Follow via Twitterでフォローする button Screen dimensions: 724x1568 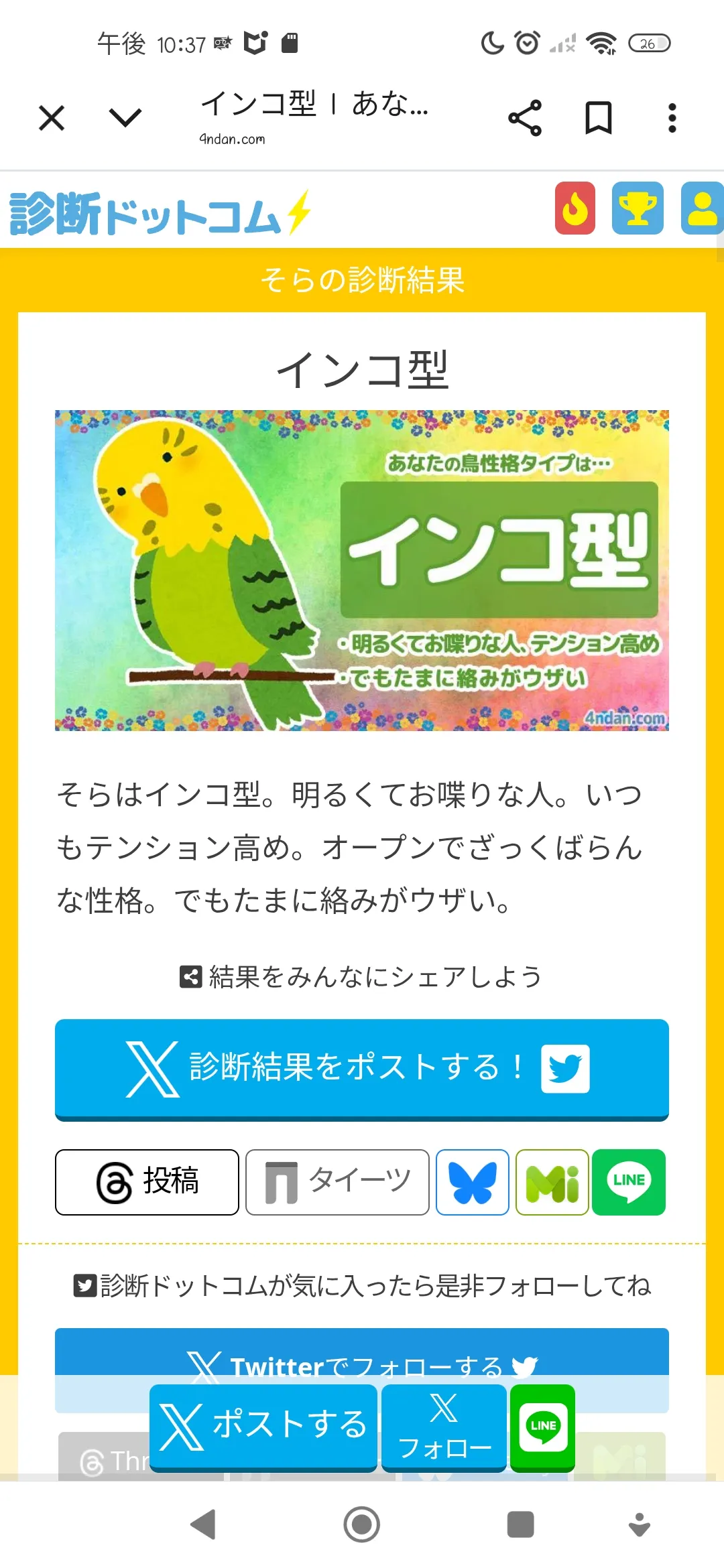coord(361,1355)
